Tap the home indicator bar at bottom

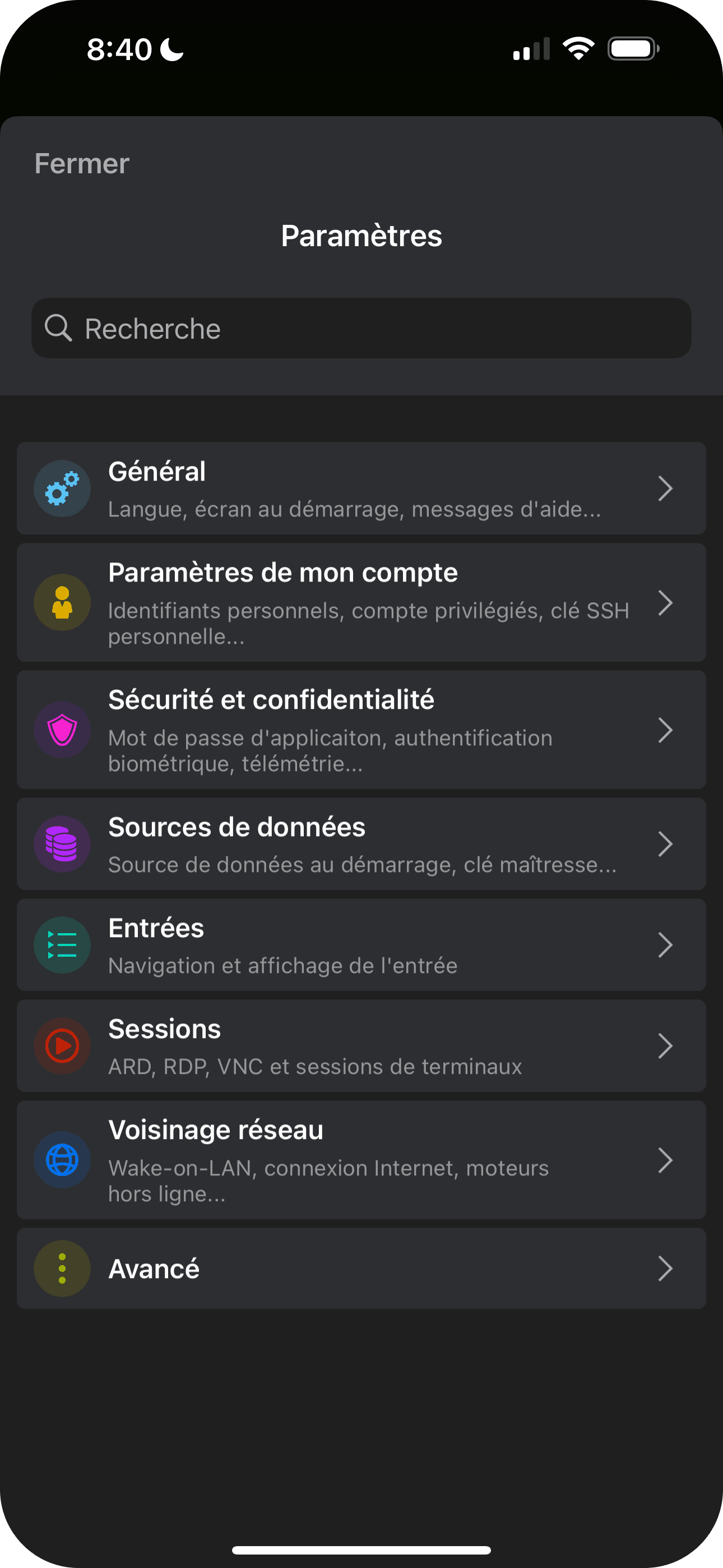361,1549
